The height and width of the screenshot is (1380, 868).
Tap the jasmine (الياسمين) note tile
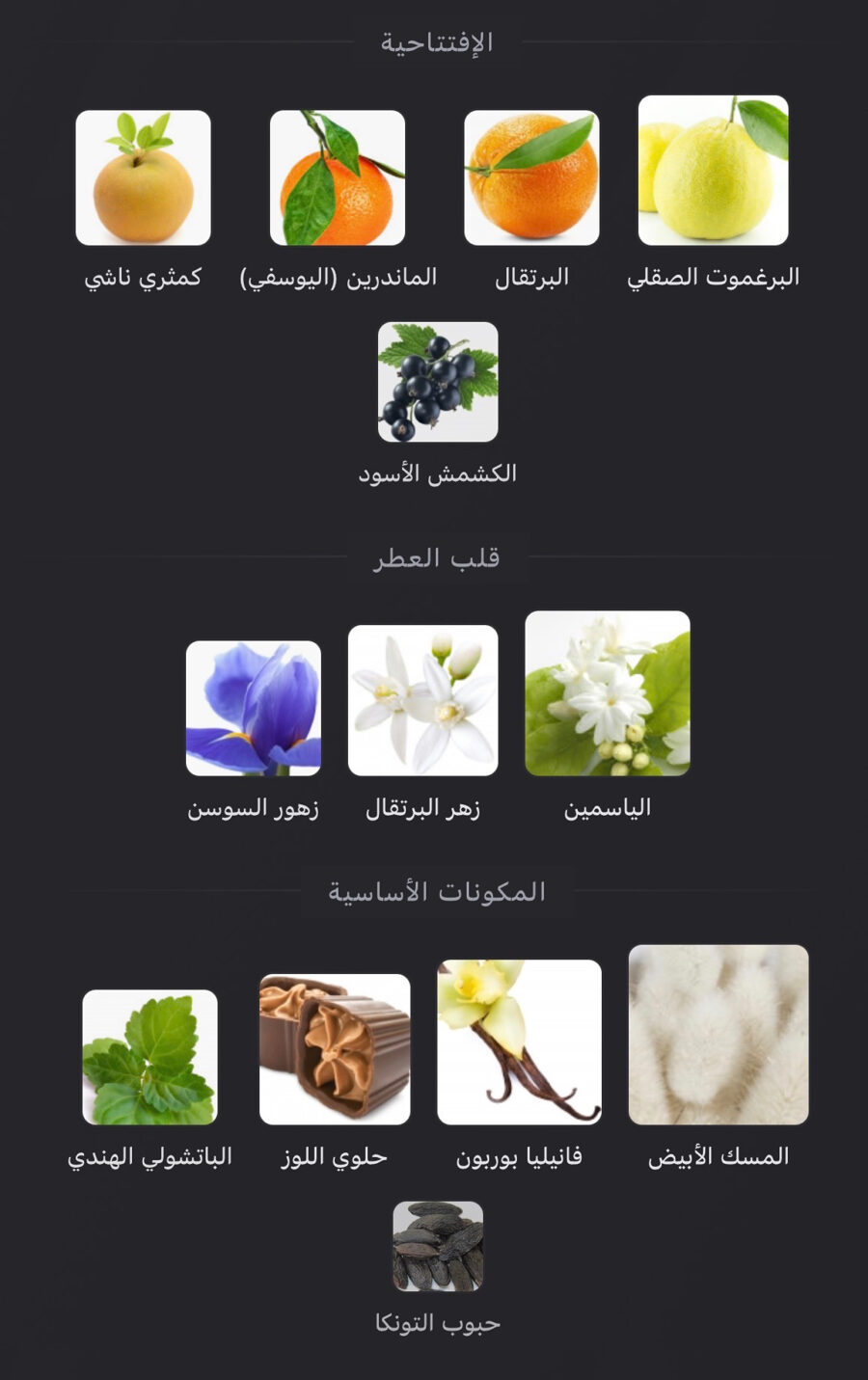(608, 693)
